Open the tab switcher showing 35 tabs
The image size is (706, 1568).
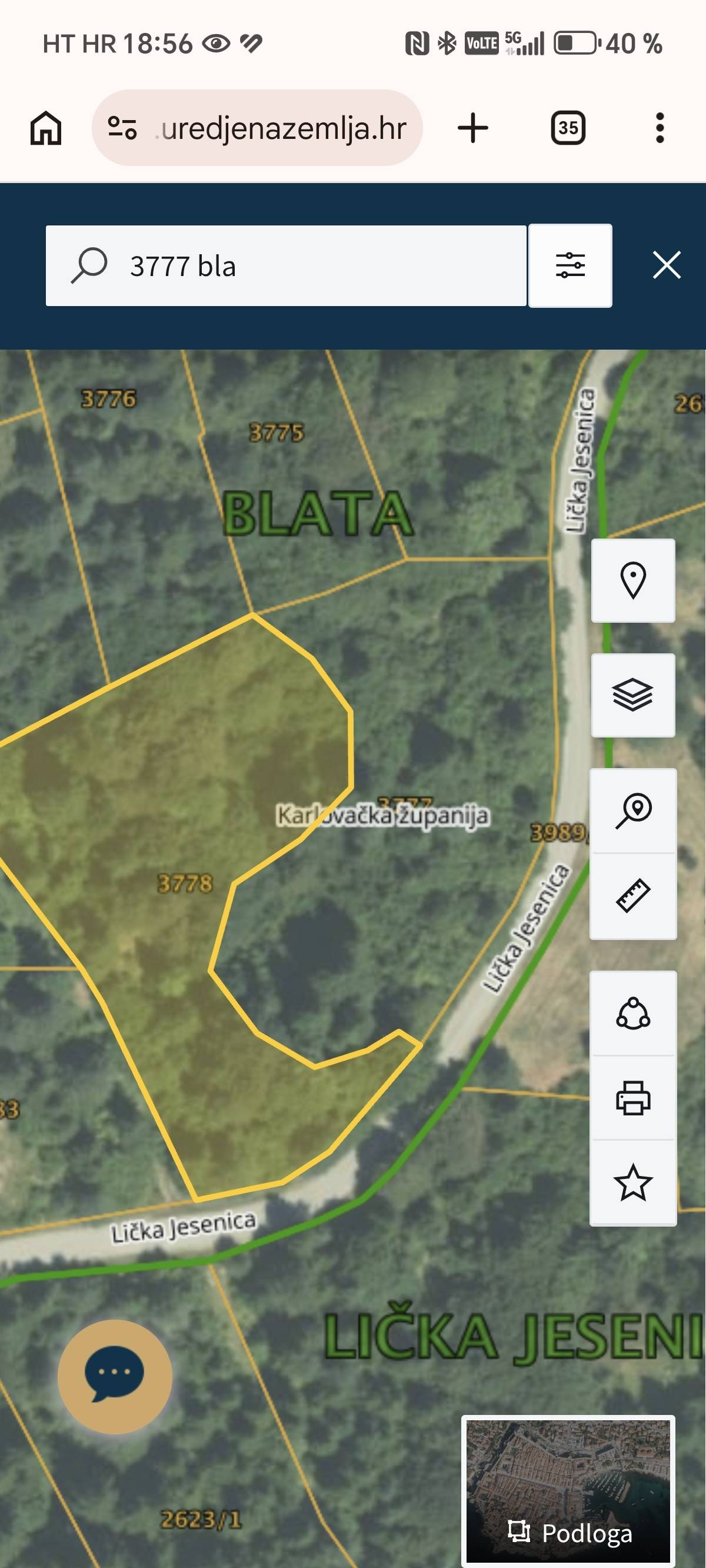pyautogui.click(x=568, y=128)
